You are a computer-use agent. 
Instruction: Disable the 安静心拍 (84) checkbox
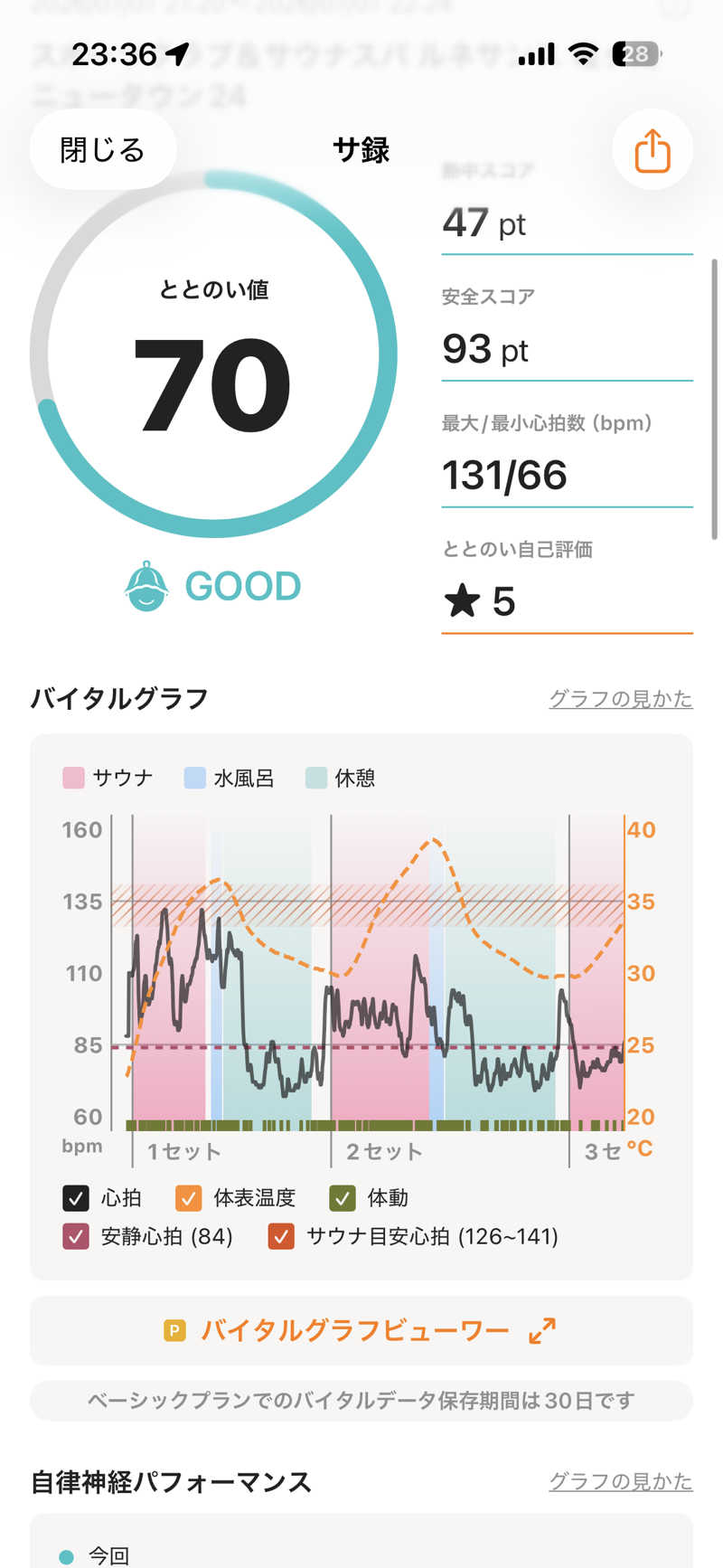pos(76,1236)
